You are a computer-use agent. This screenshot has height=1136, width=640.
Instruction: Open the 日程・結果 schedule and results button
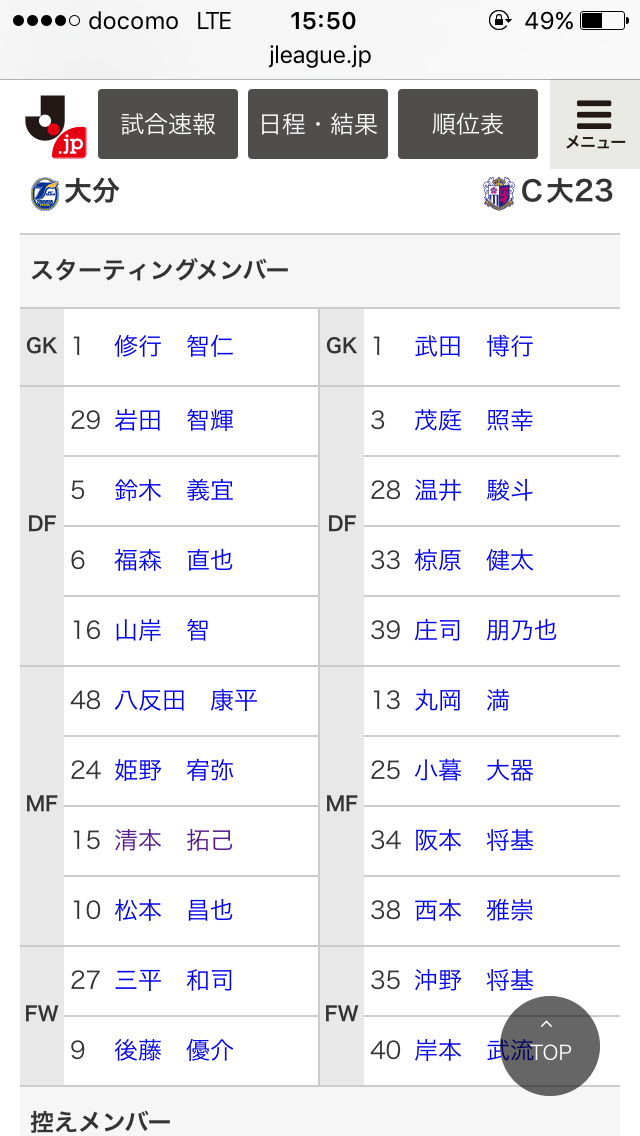click(x=318, y=124)
